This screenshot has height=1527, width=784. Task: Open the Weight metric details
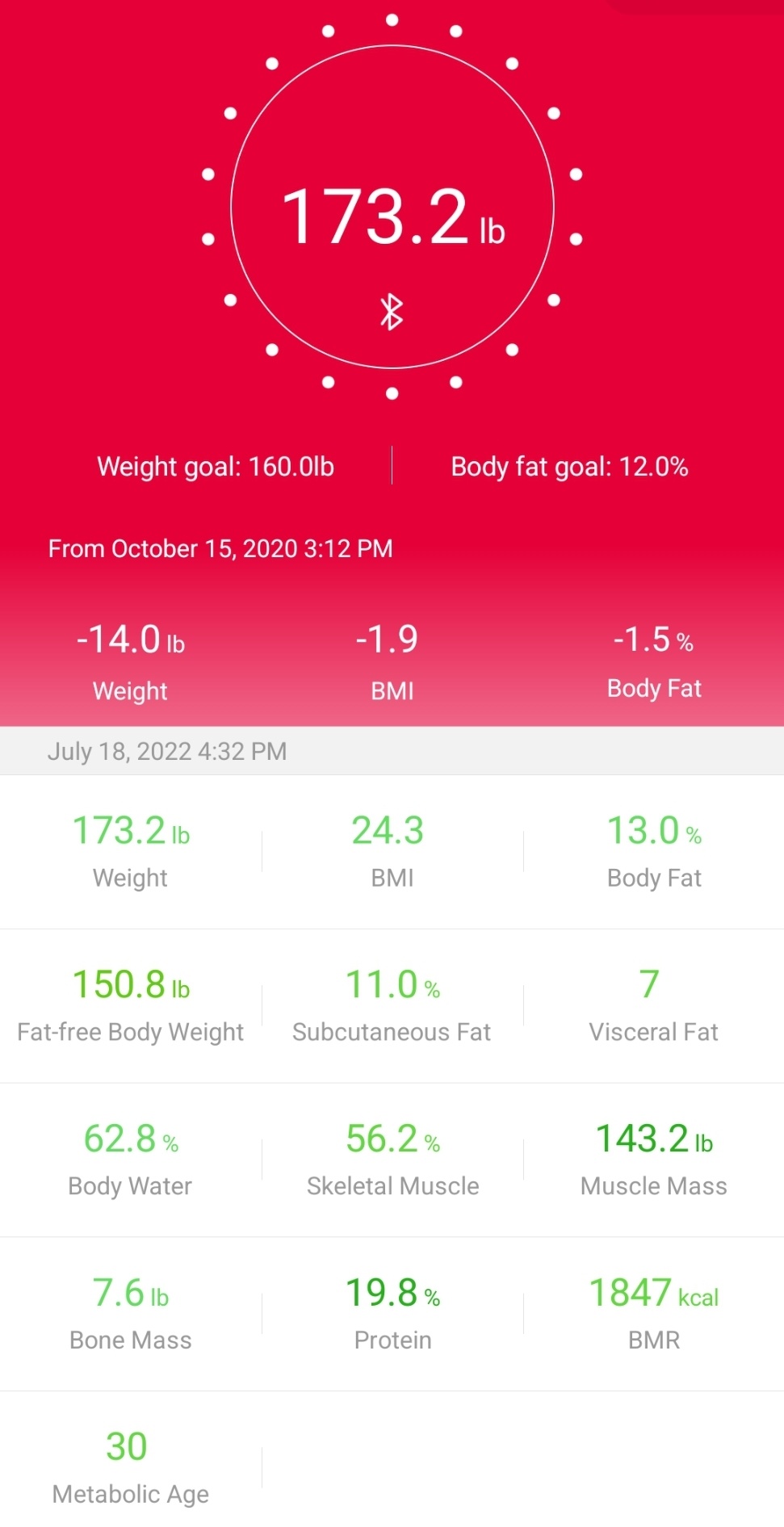click(x=131, y=852)
